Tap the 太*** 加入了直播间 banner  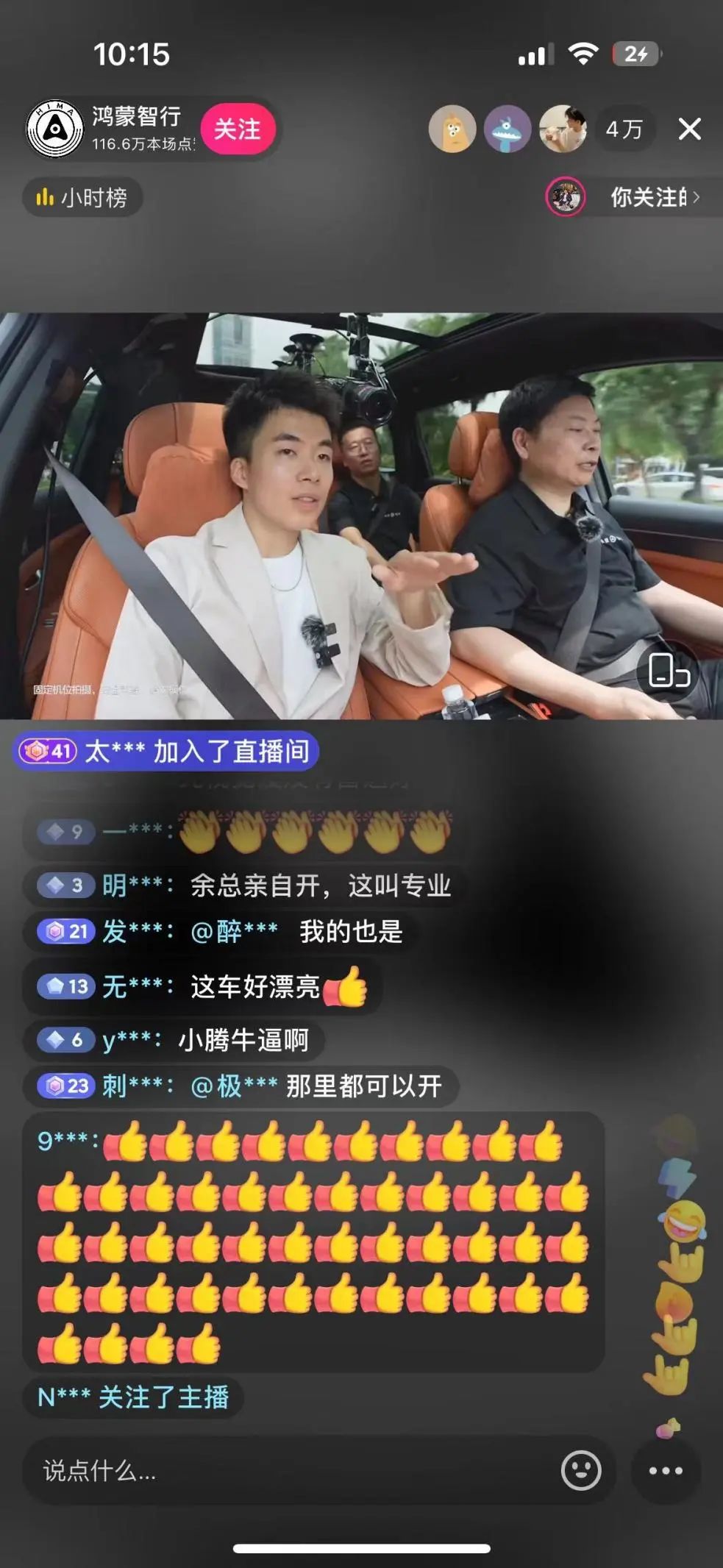pos(165,751)
